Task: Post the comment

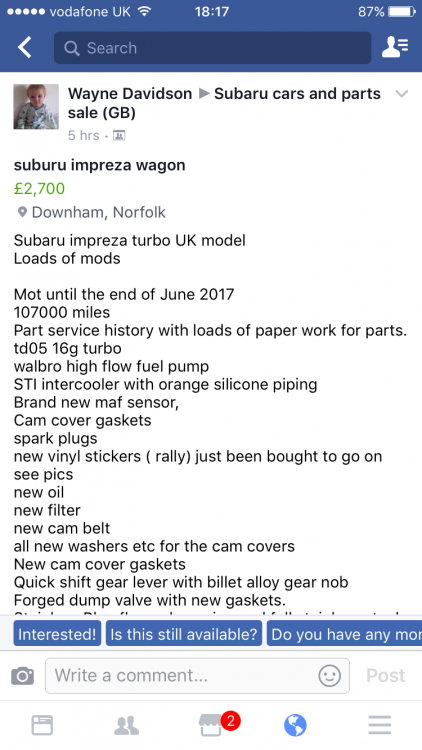Action: (x=386, y=675)
